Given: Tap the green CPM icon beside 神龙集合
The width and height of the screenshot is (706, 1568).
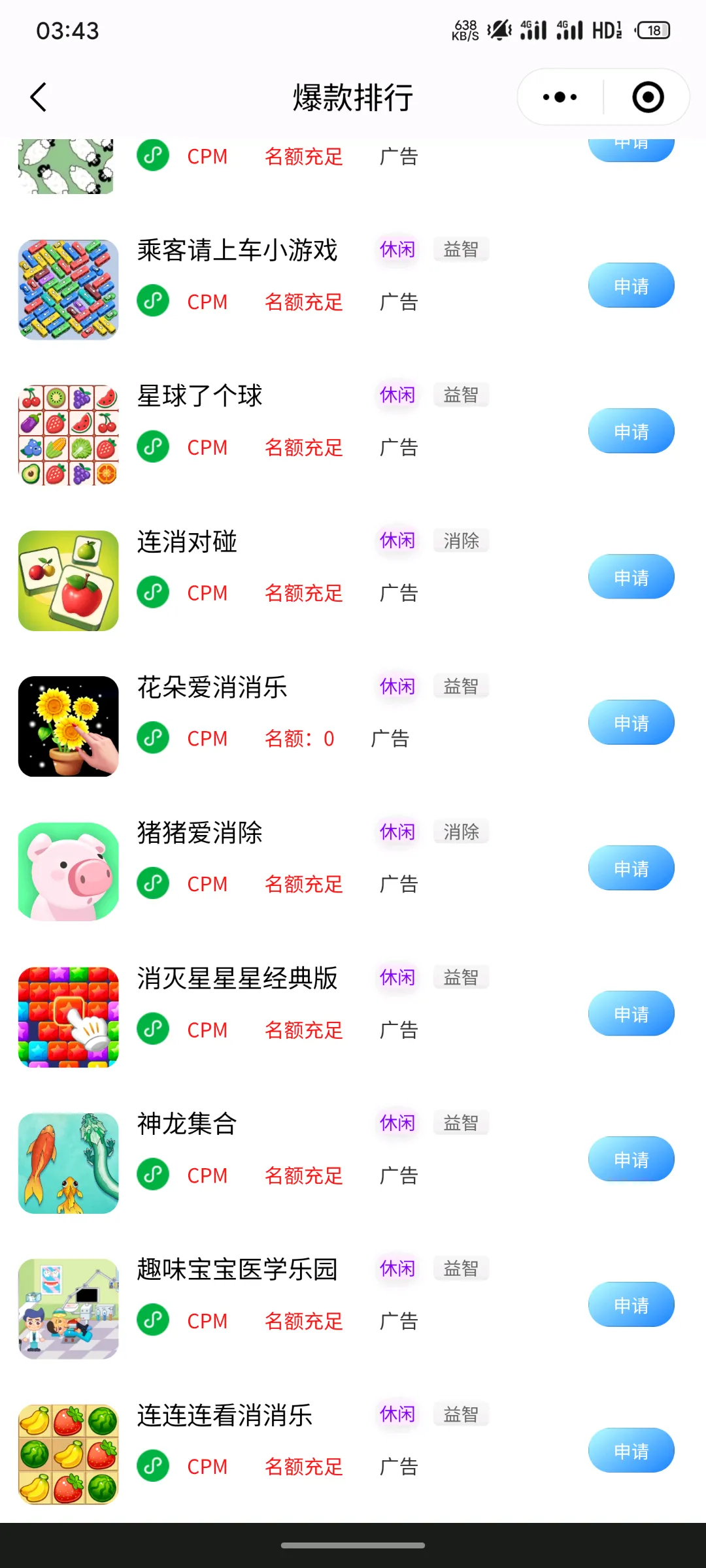Looking at the screenshot, I should click(152, 1174).
